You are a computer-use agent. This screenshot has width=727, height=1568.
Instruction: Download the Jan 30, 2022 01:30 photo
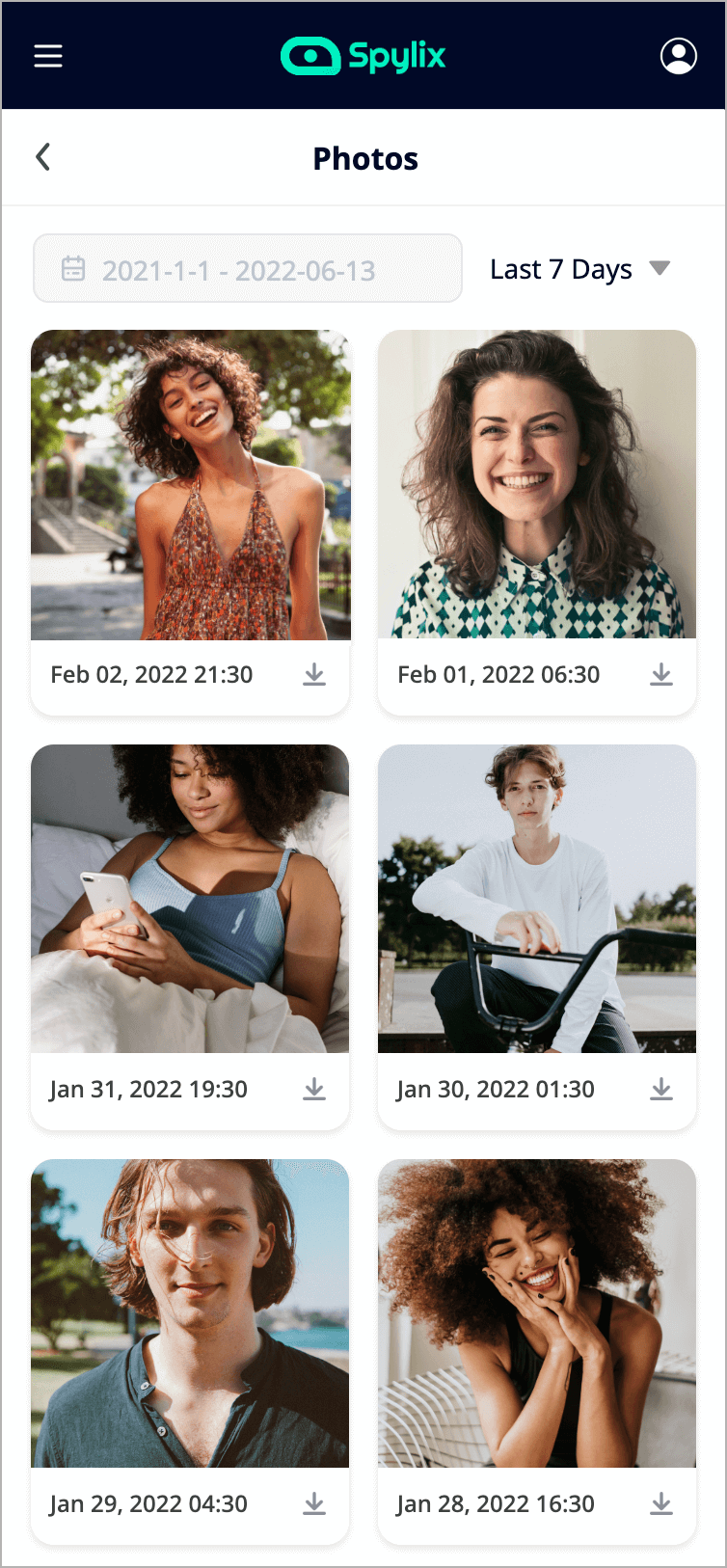click(x=661, y=1090)
